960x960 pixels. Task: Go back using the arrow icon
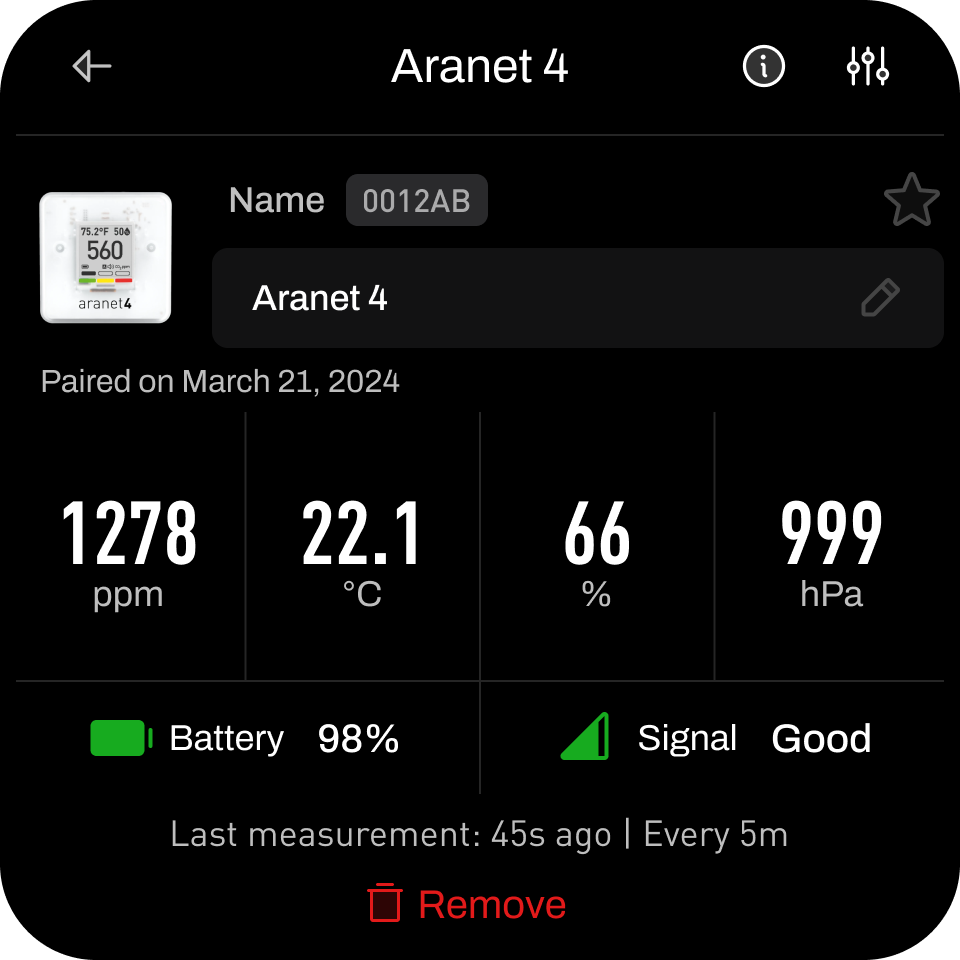point(92,67)
